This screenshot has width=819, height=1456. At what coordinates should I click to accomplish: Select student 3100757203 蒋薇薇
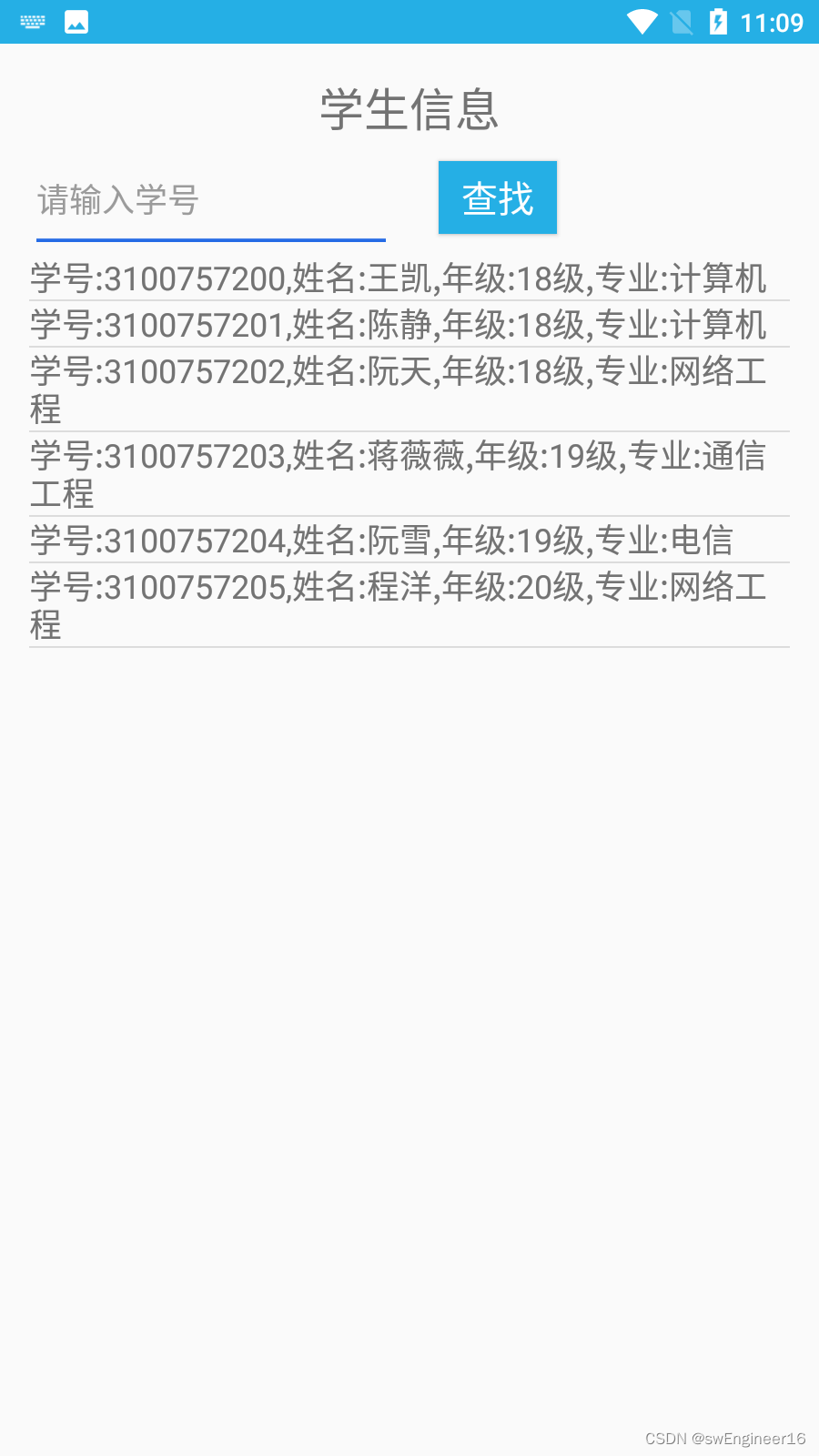(408, 474)
